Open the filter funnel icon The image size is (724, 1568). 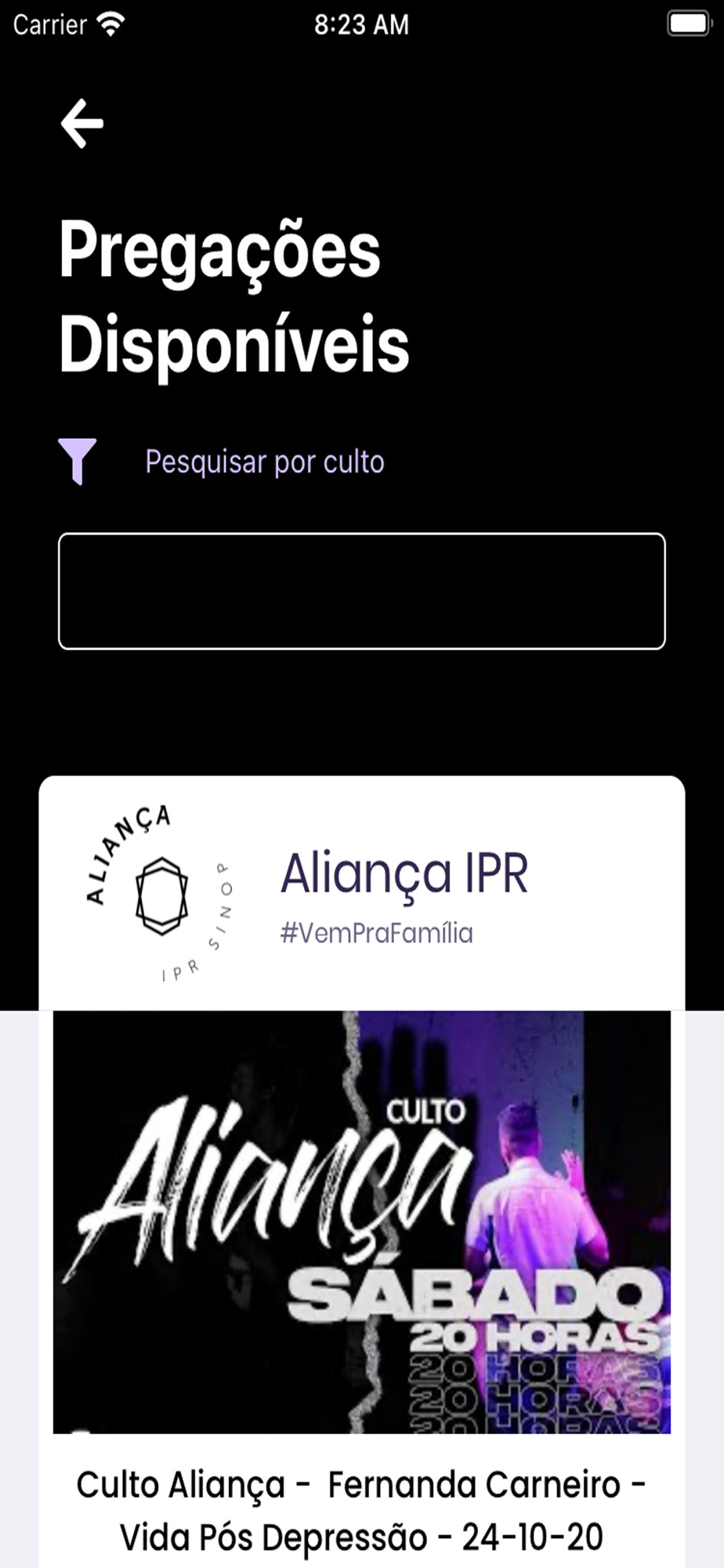point(77,461)
